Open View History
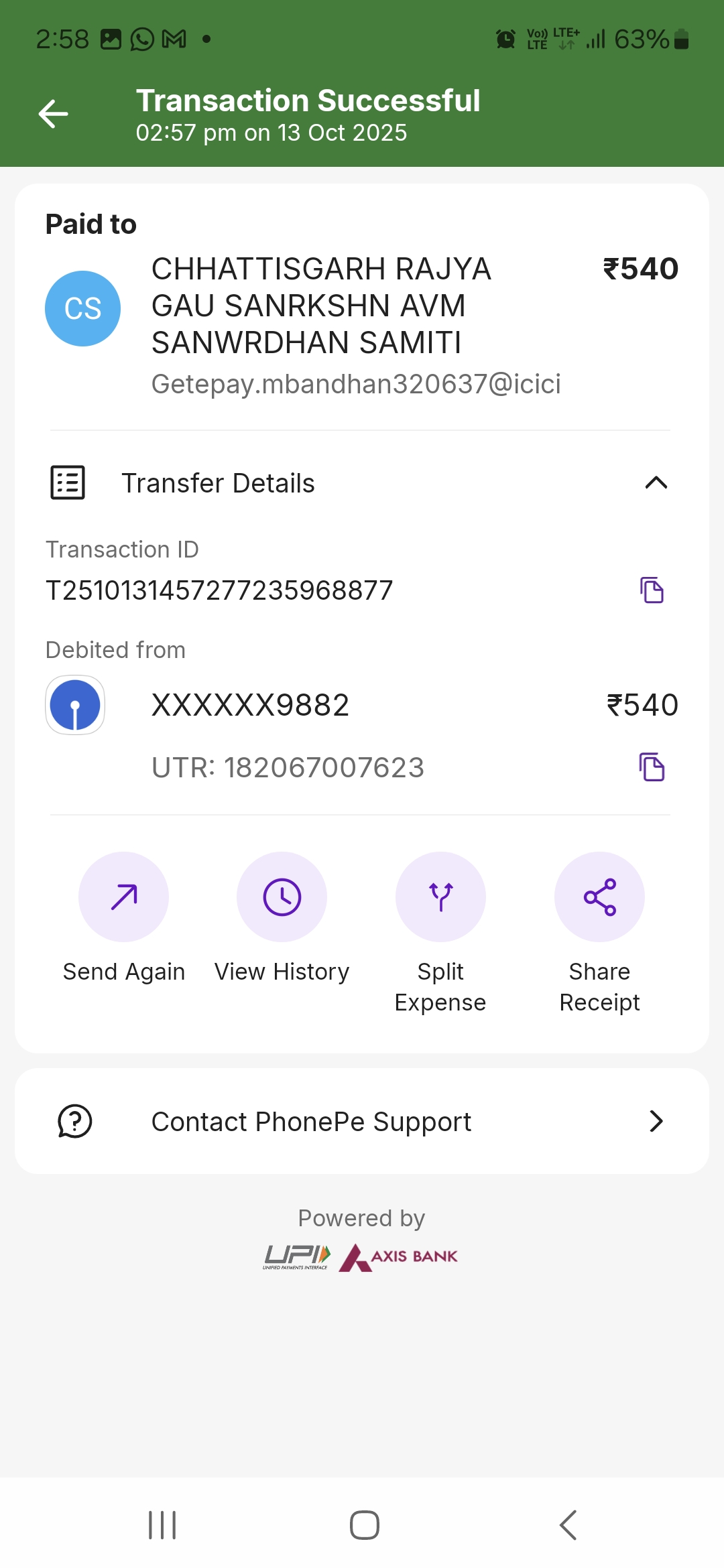 (282, 897)
